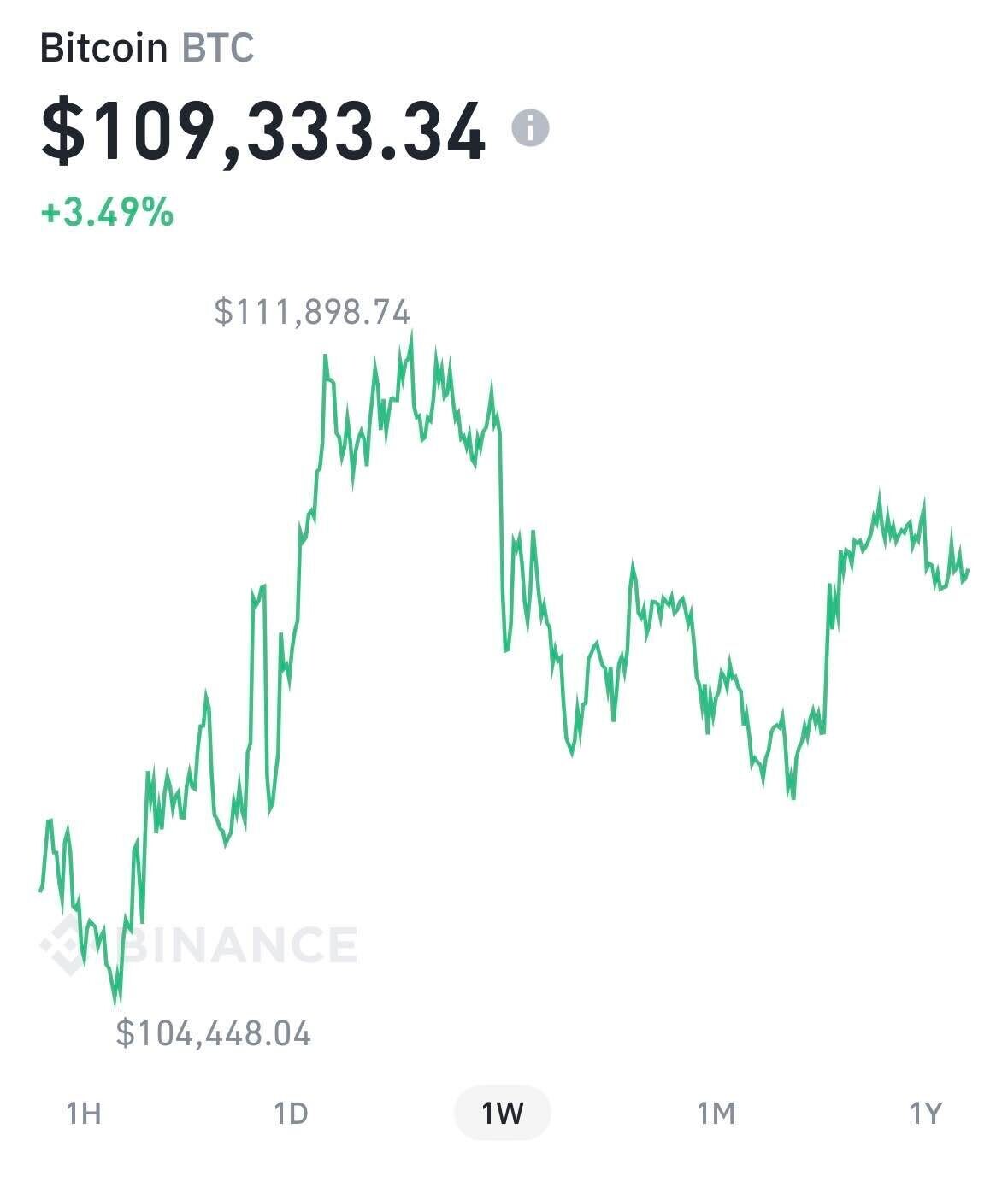
Task: View the 1Y price history
Action: coord(925,1114)
